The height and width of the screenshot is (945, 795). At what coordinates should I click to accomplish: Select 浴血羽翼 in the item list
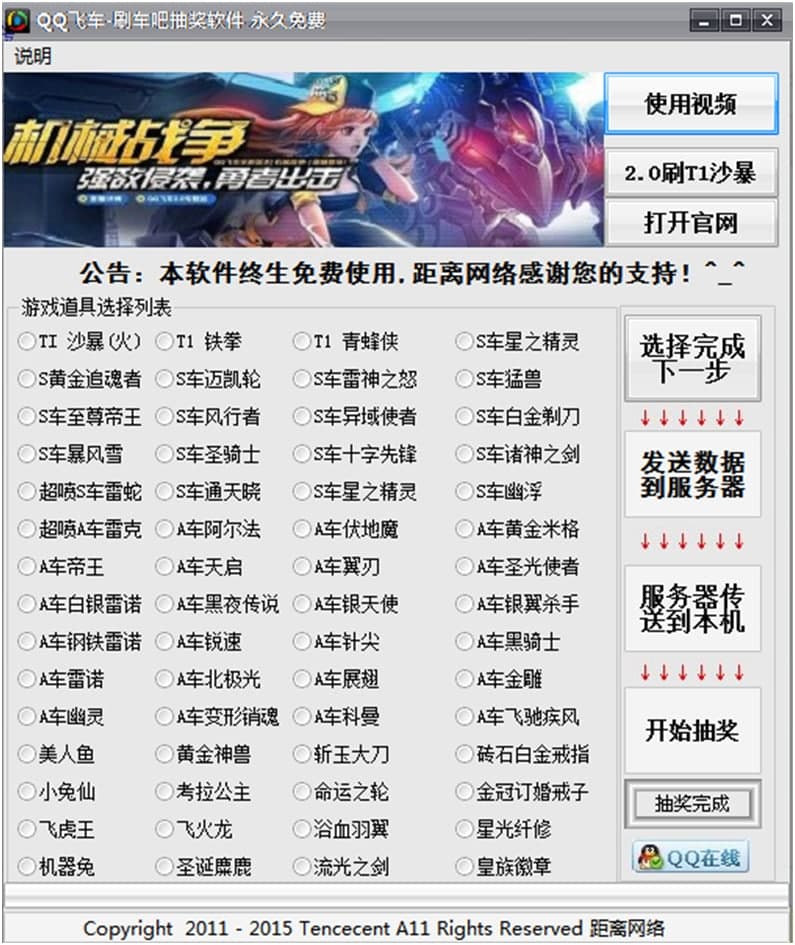[x=302, y=829]
